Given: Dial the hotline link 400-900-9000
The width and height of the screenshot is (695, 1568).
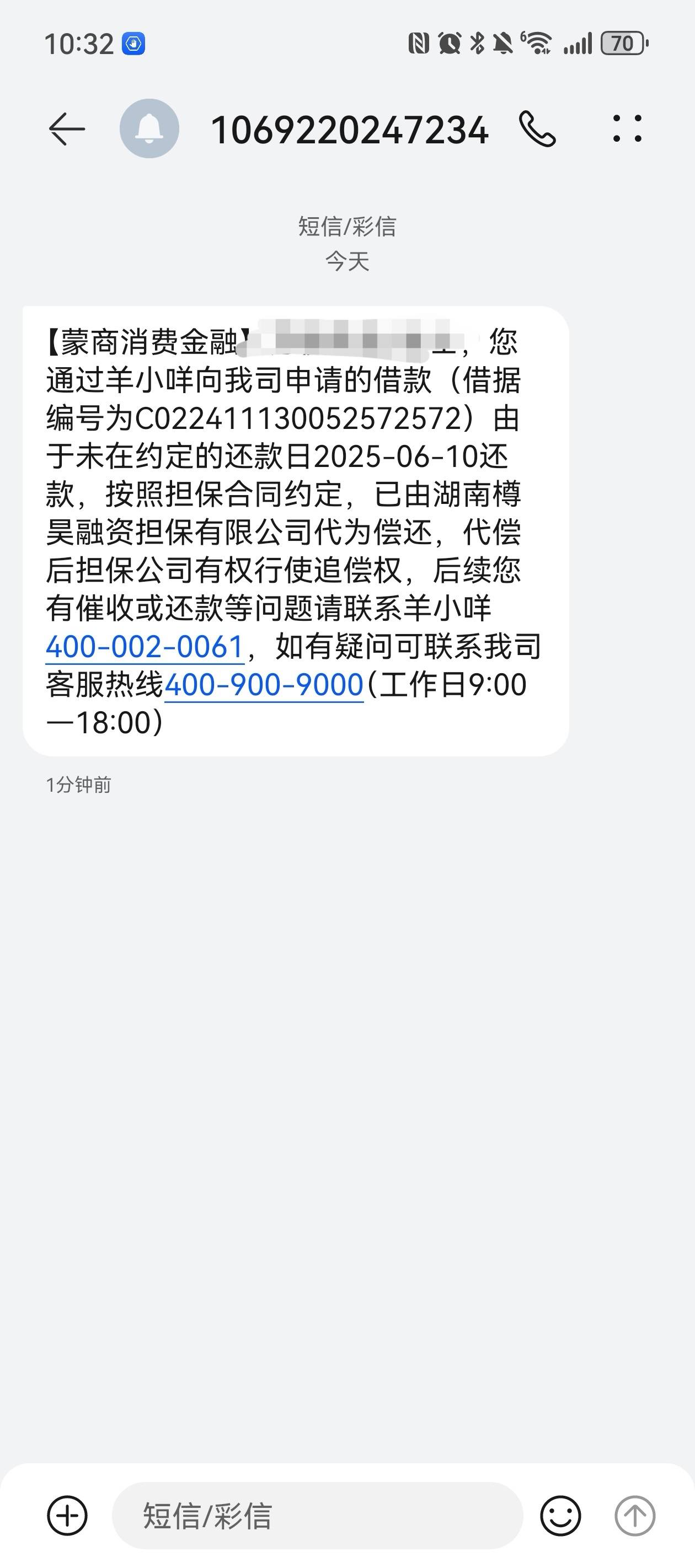Looking at the screenshot, I should 264,685.
